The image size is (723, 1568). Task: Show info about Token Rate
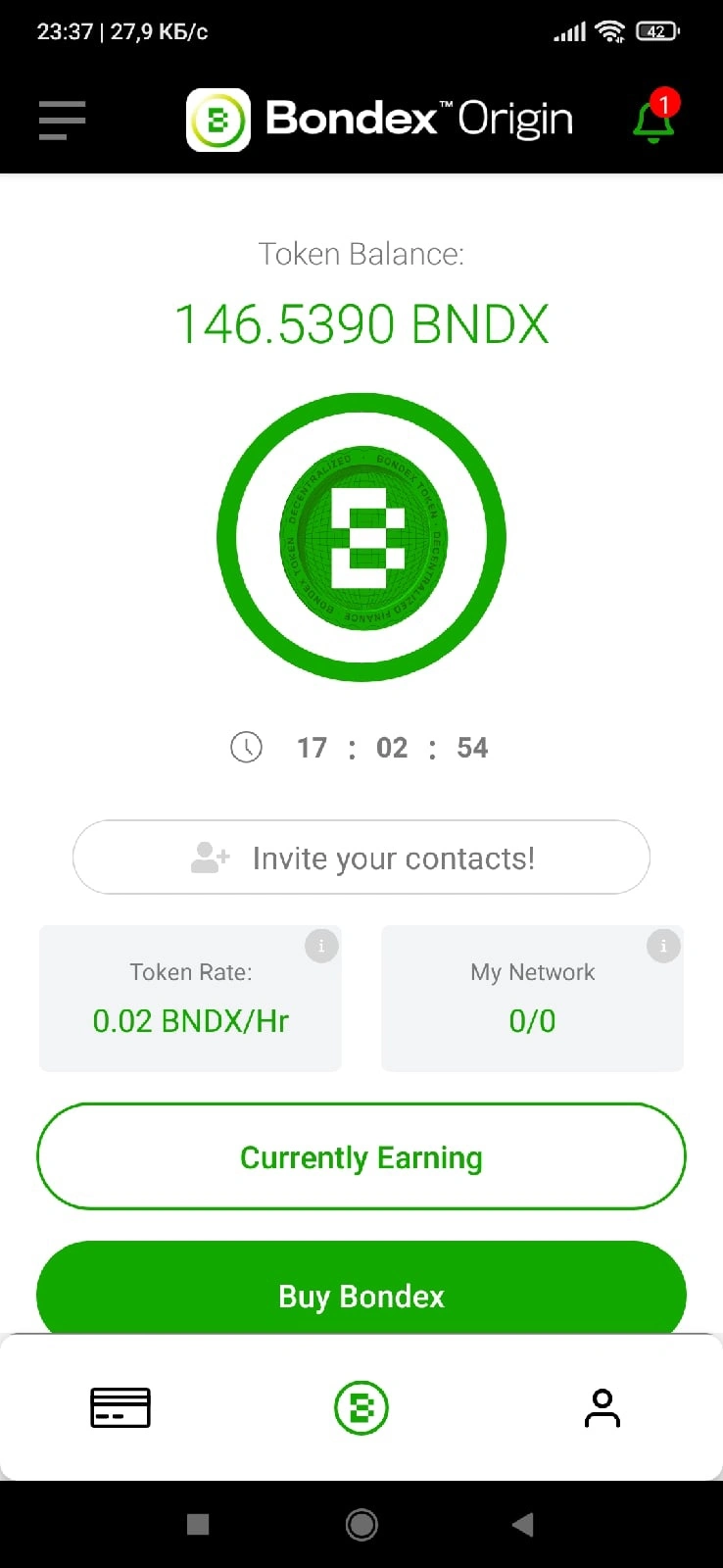(x=321, y=946)
